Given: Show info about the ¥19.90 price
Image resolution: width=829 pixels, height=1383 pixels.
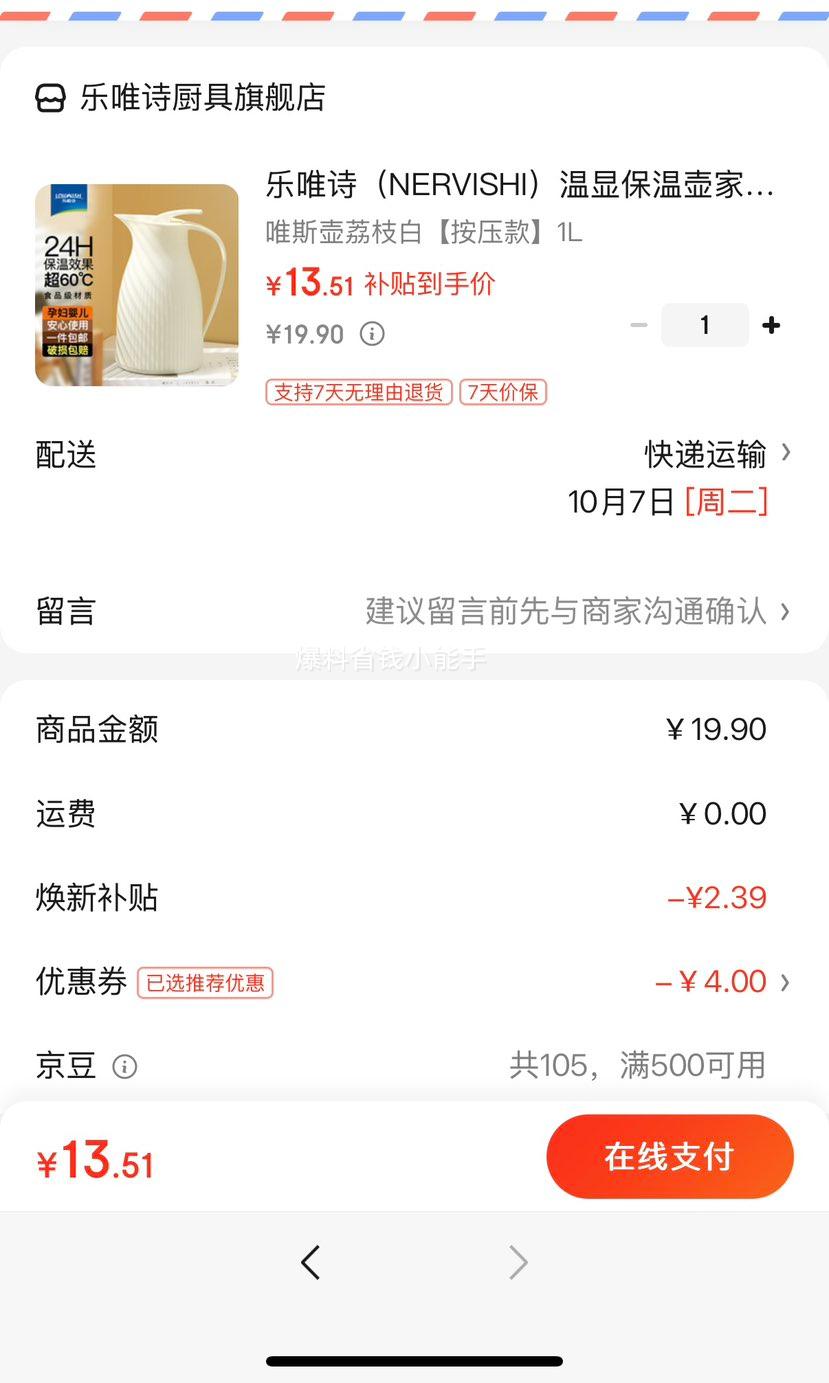Looking at the screenshot, I should point(372,334).
